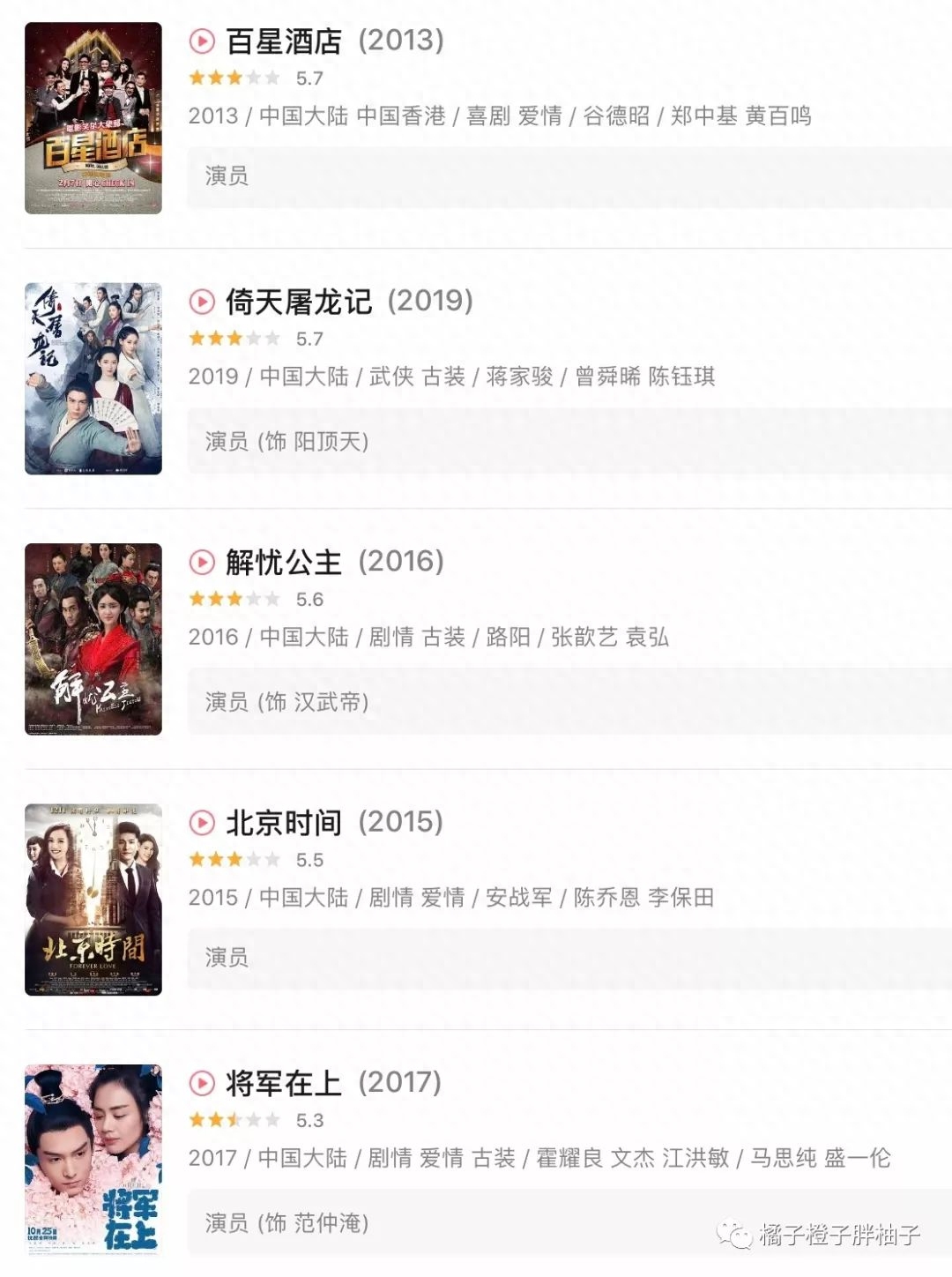The image size is (952, 1277).
Task: View the 百星酒店 poster thumbnail
Action: coord(93,118)
